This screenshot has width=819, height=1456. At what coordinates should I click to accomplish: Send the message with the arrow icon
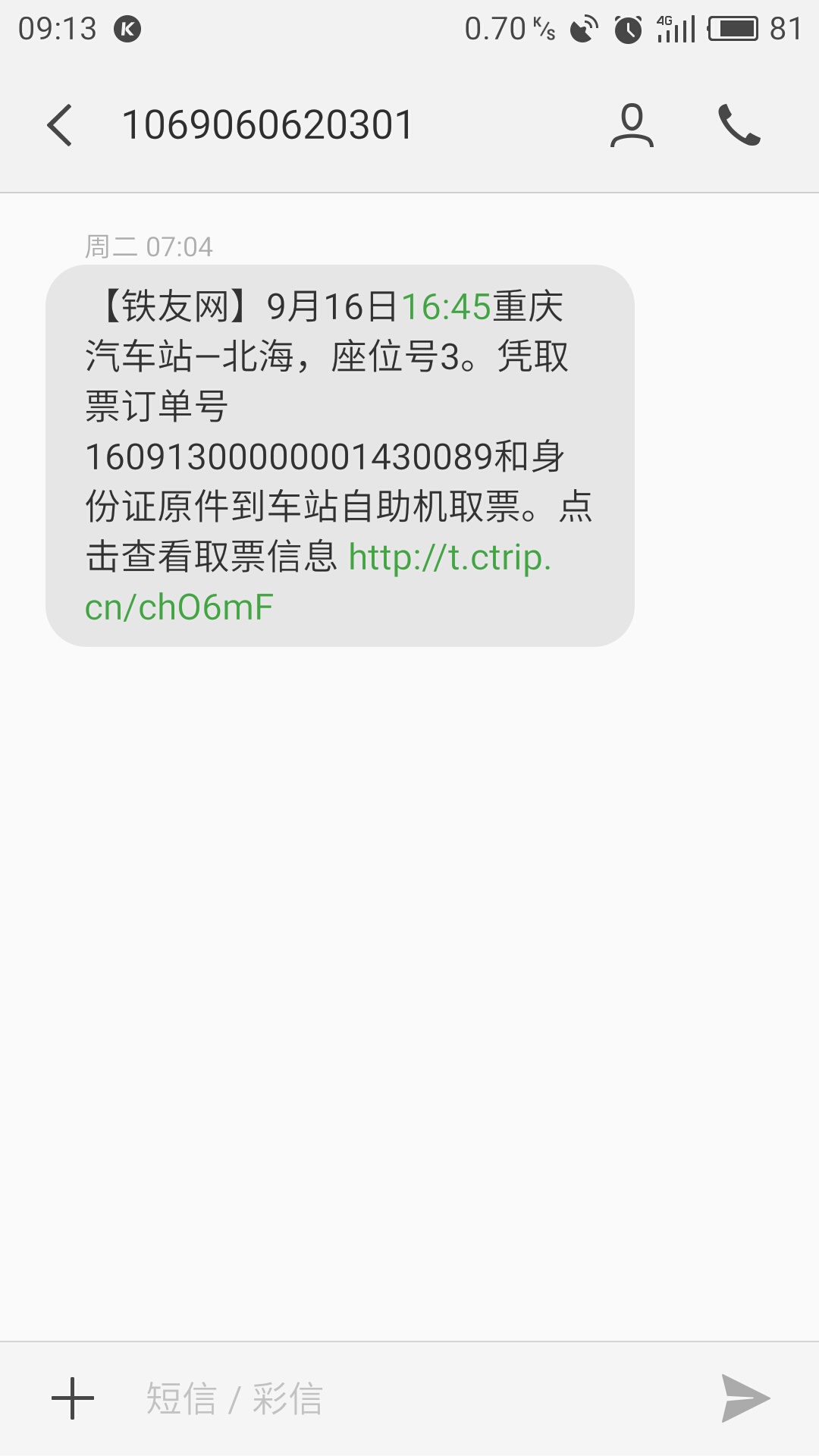(x=745, y=1398)
